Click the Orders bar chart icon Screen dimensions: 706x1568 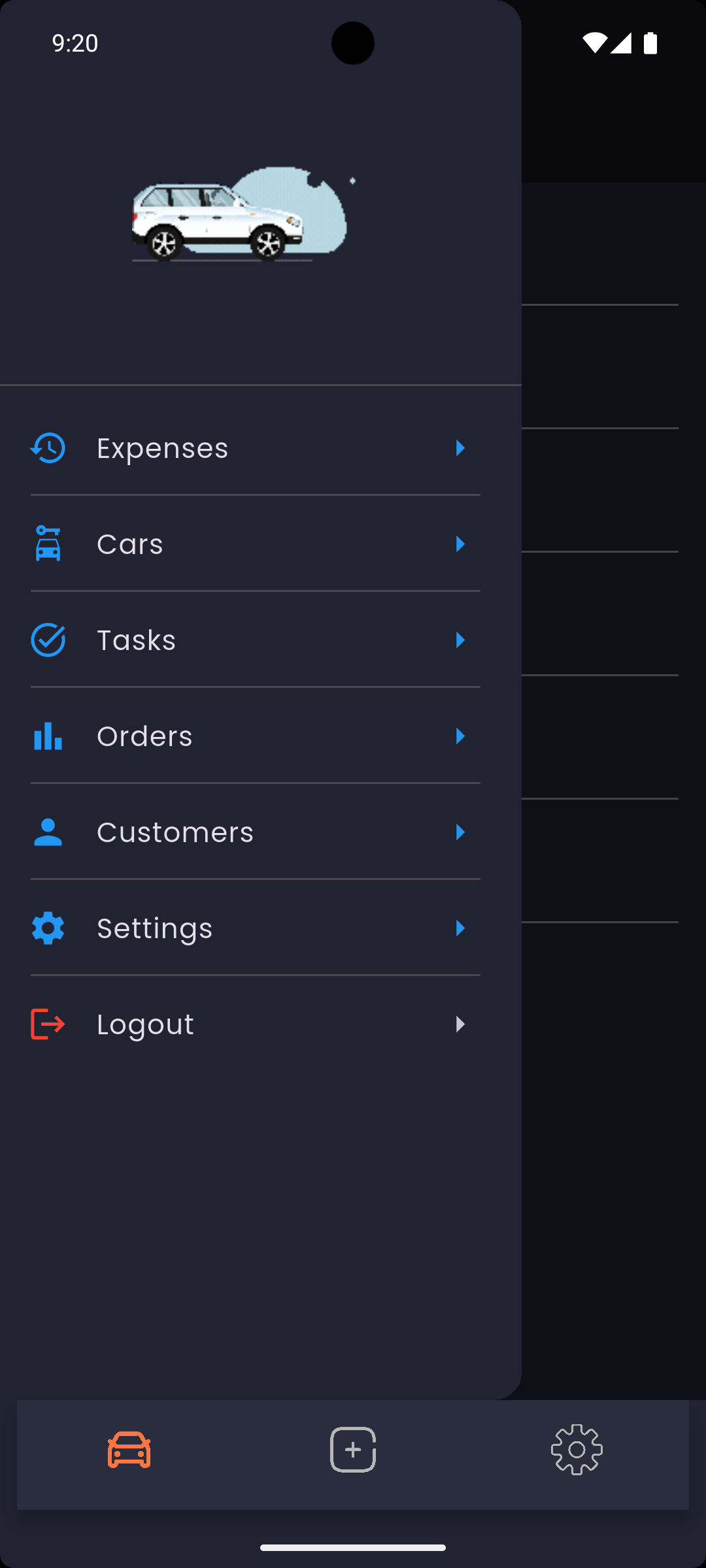46,736
